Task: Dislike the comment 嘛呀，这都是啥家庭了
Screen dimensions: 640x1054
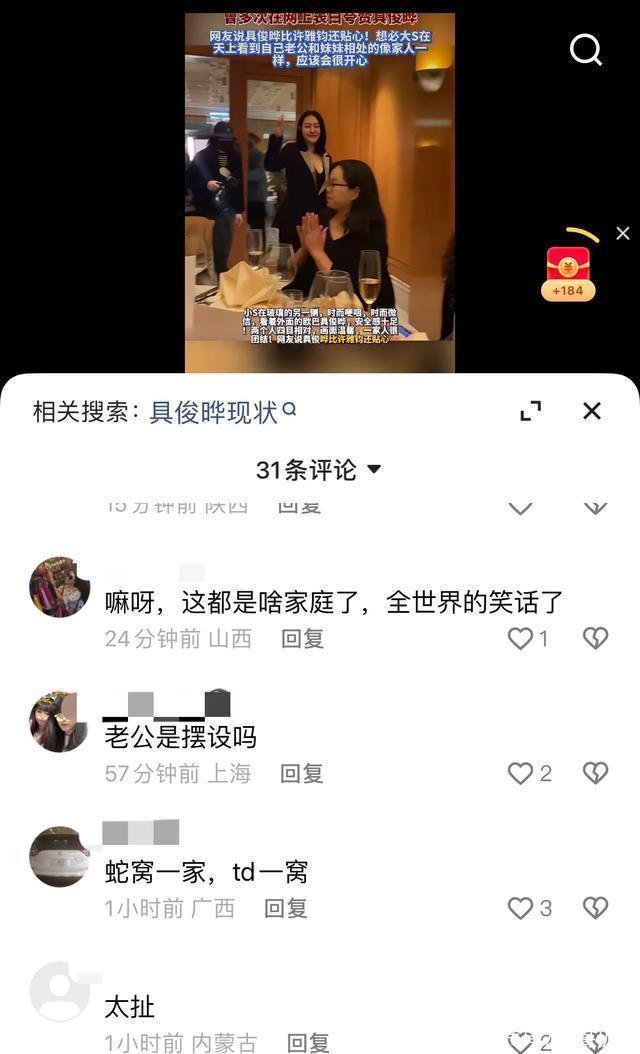Action: [x=595, y=638]
